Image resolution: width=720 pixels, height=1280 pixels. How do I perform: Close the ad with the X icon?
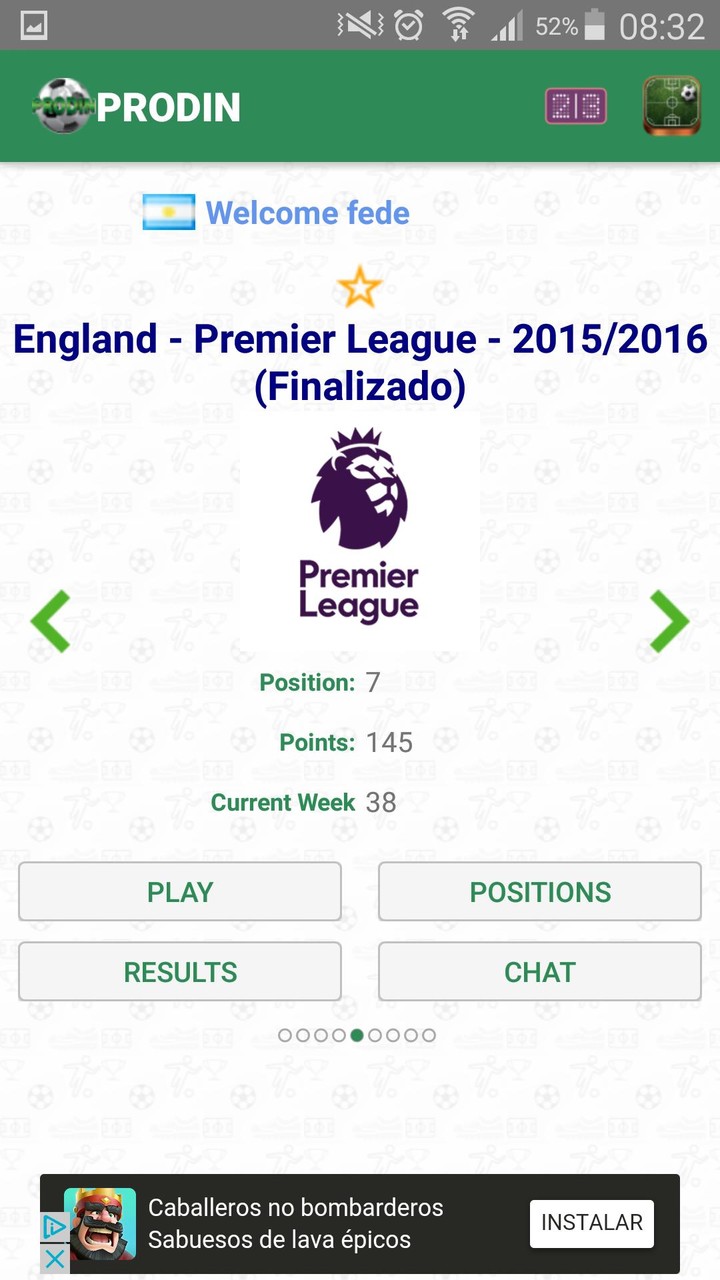tap(54, 1258)
